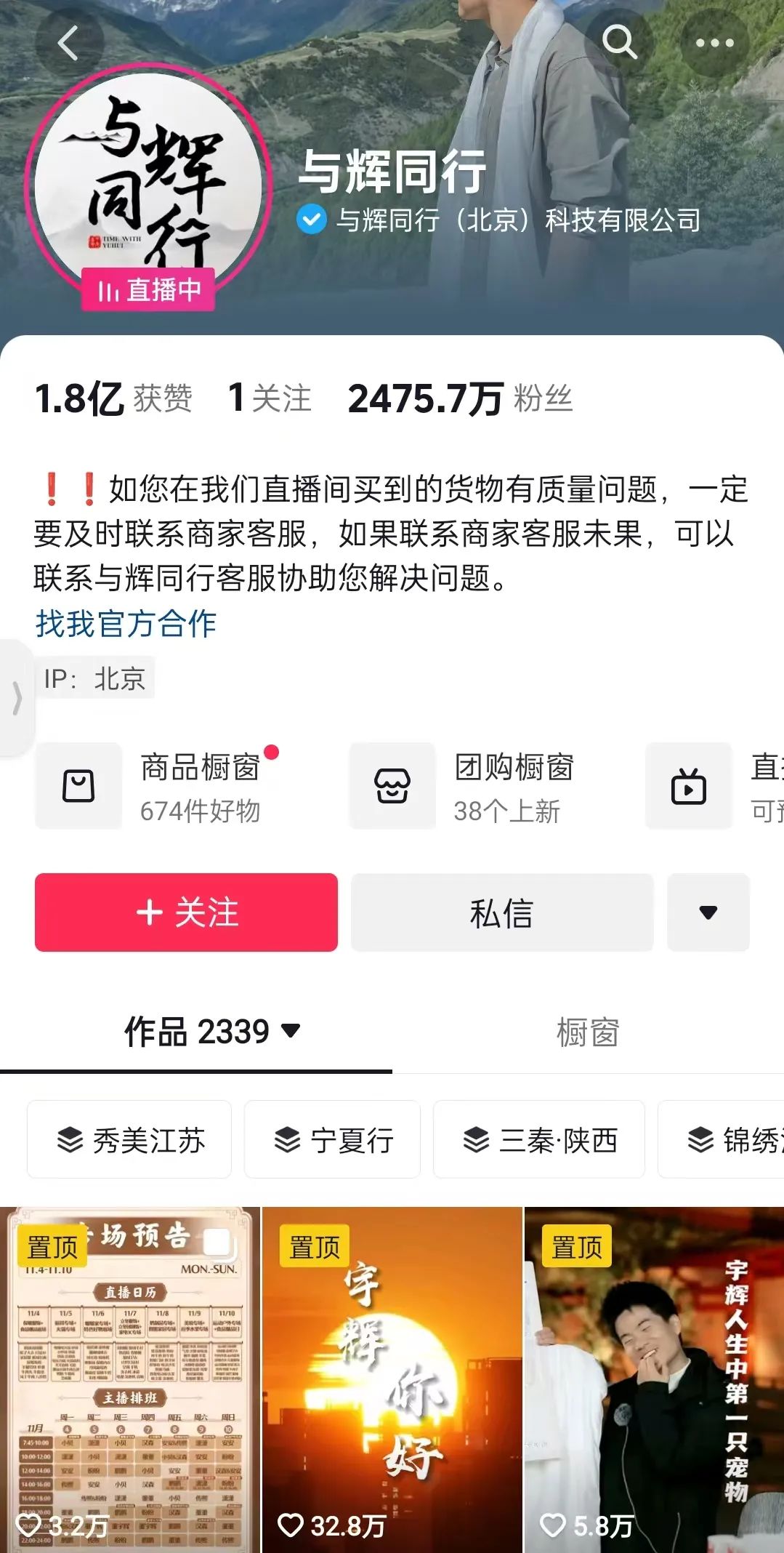Open the 作品 2339 sort dropdown

[212, 1032]
